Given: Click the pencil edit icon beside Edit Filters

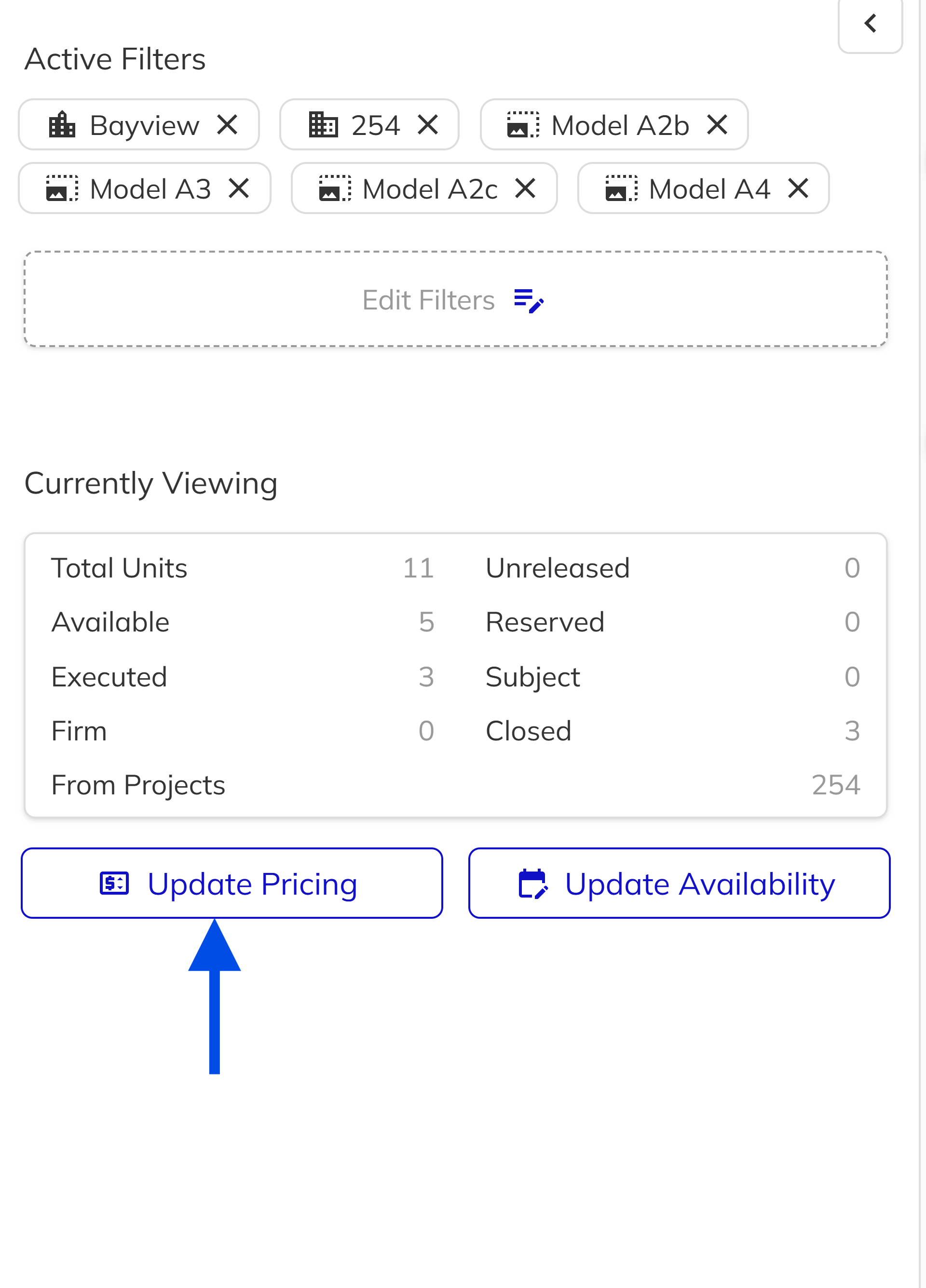Looking at the screenshot, I should pyautogui.click(x=528, y=301).
